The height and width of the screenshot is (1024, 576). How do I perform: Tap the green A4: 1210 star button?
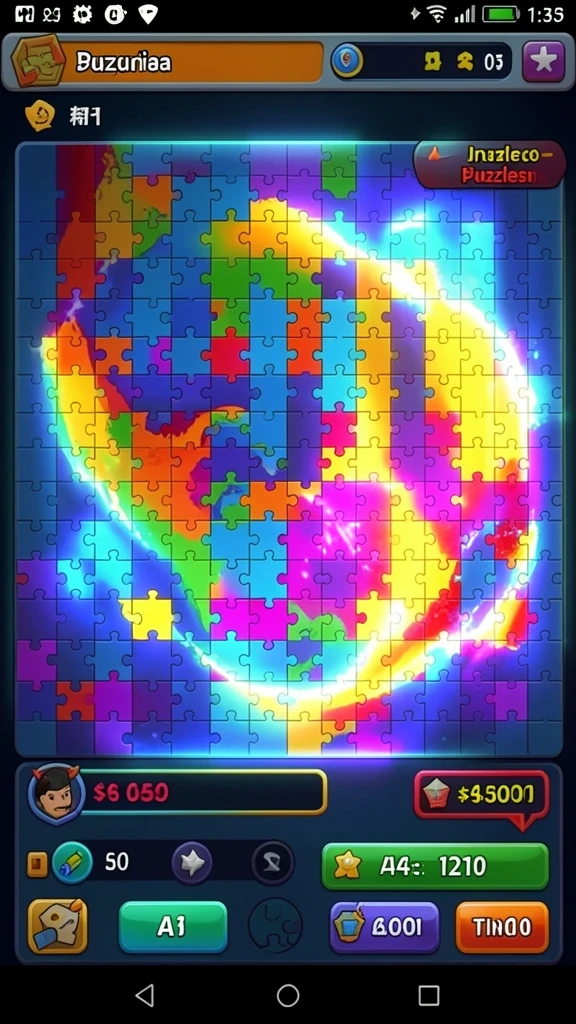pyautogui.click(x=435, y=866)
